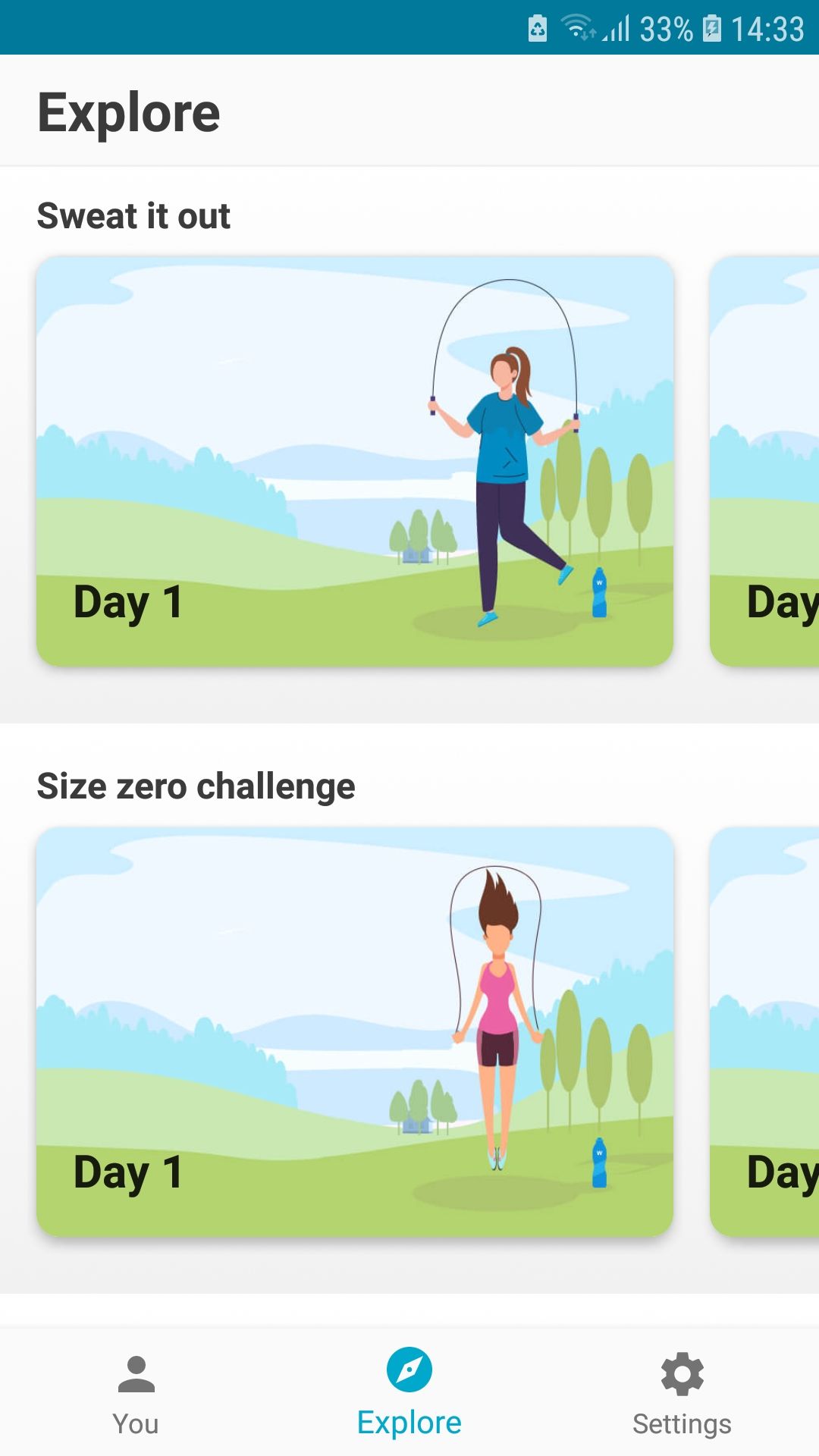Open the partly visible second Sweat it out card

coord(766,461)
